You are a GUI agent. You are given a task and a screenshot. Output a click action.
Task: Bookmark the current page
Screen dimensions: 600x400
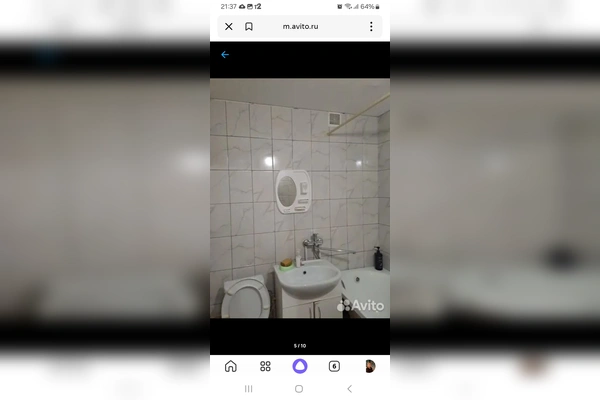[249, 27]
